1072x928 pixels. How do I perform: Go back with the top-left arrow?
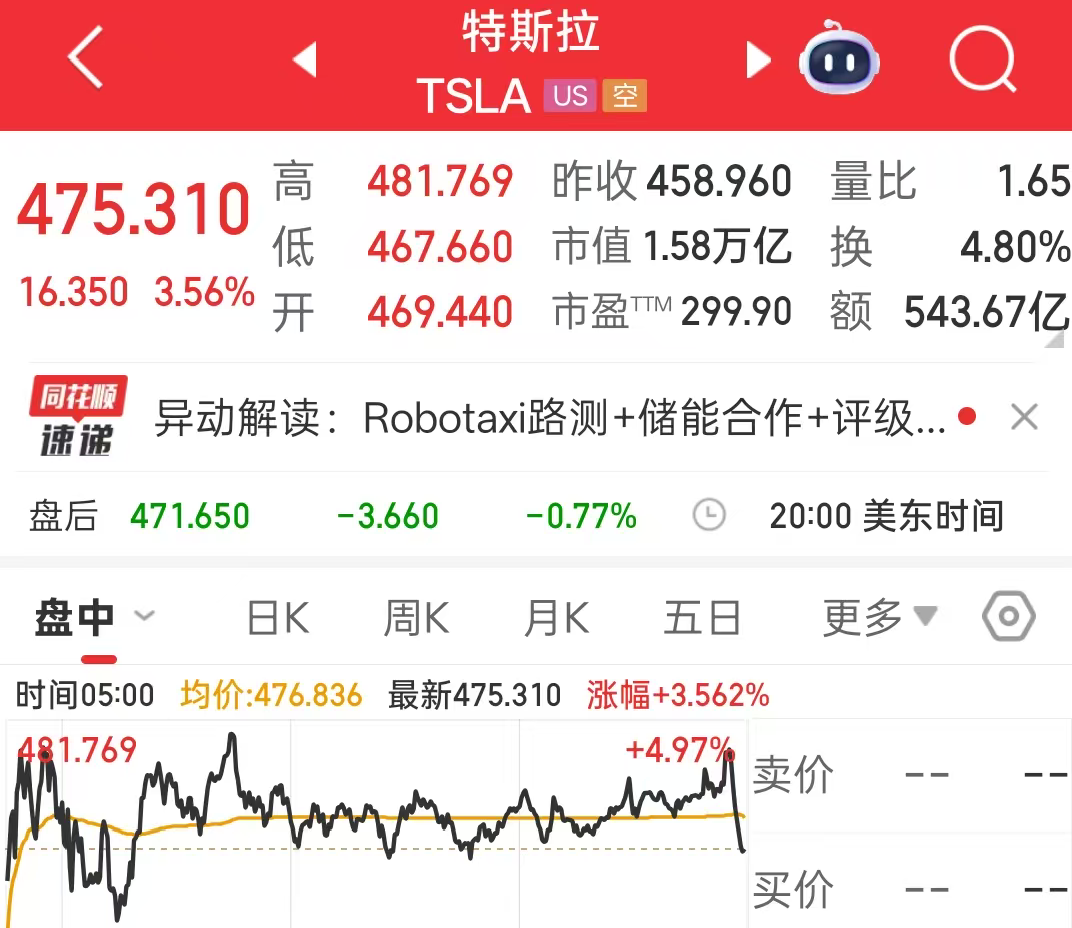point(86,59)
